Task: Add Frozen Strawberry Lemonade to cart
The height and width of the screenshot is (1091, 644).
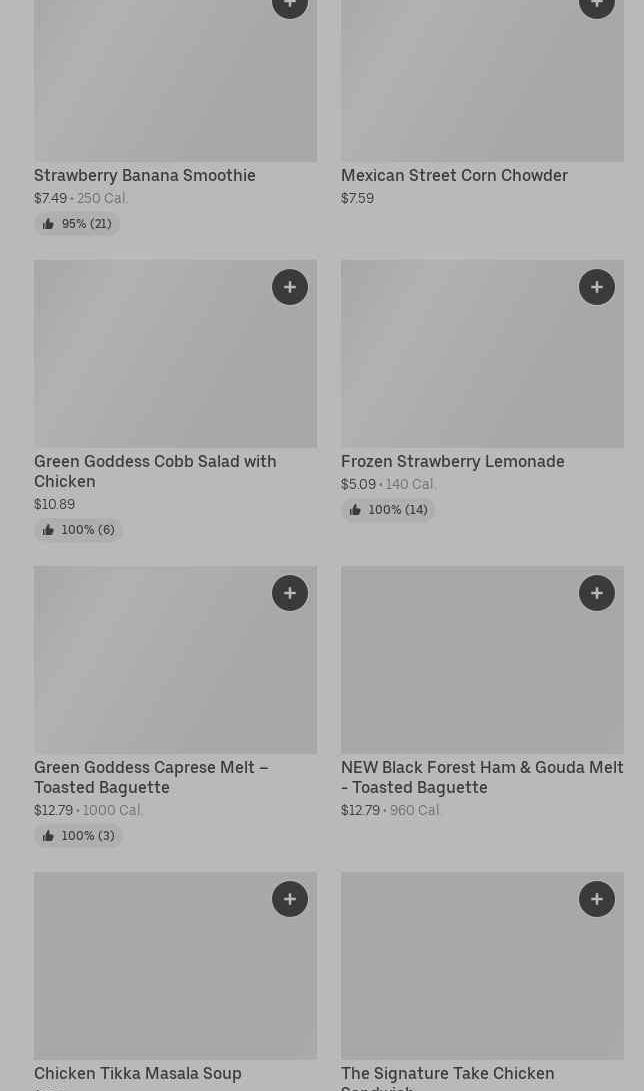Action: pos(597,287)
